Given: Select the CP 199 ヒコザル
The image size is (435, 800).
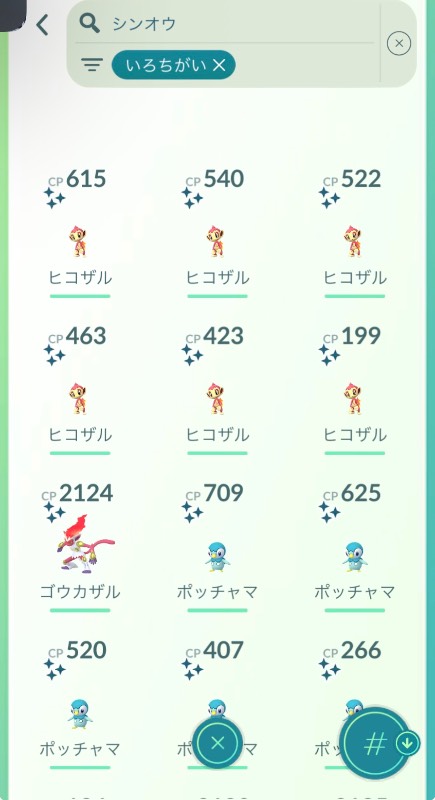Looking at the screenshot, I should [354, 391].
